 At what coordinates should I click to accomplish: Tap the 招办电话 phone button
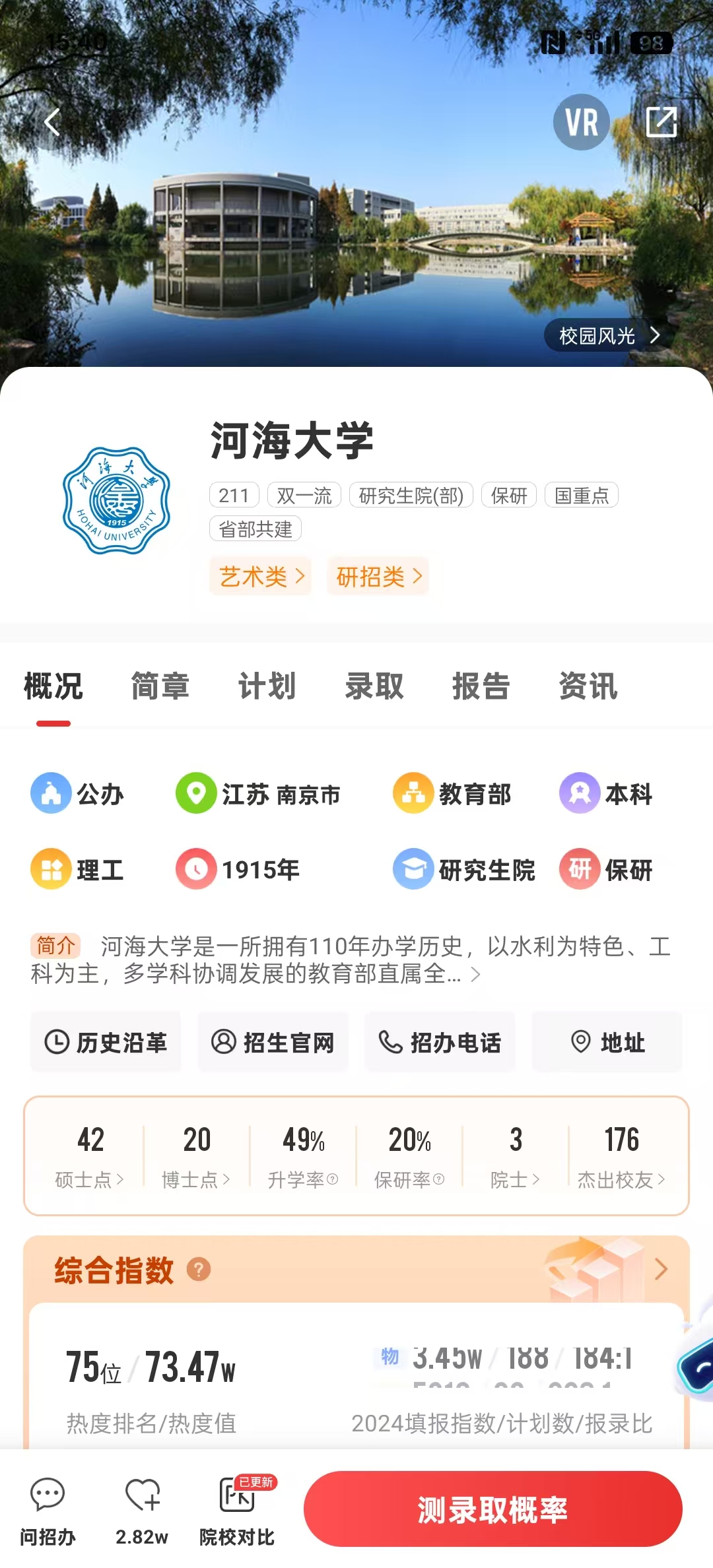point(440,1042)
